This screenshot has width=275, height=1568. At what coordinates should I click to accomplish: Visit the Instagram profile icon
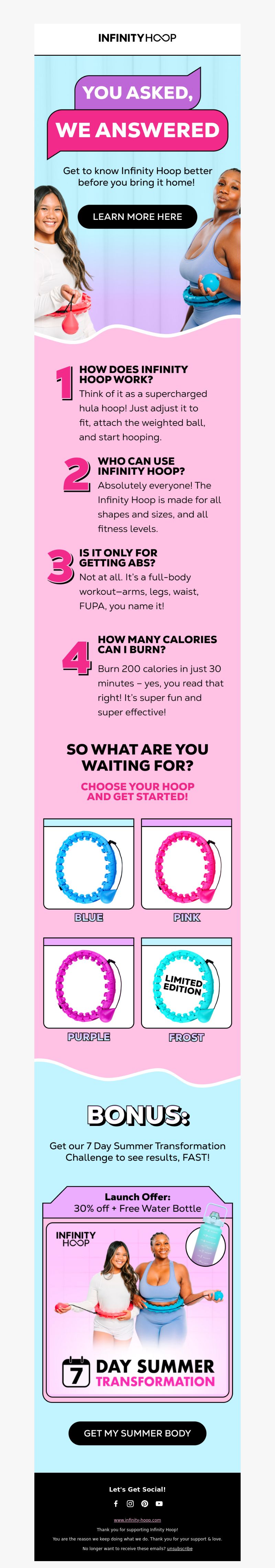tap(130, 1503)
